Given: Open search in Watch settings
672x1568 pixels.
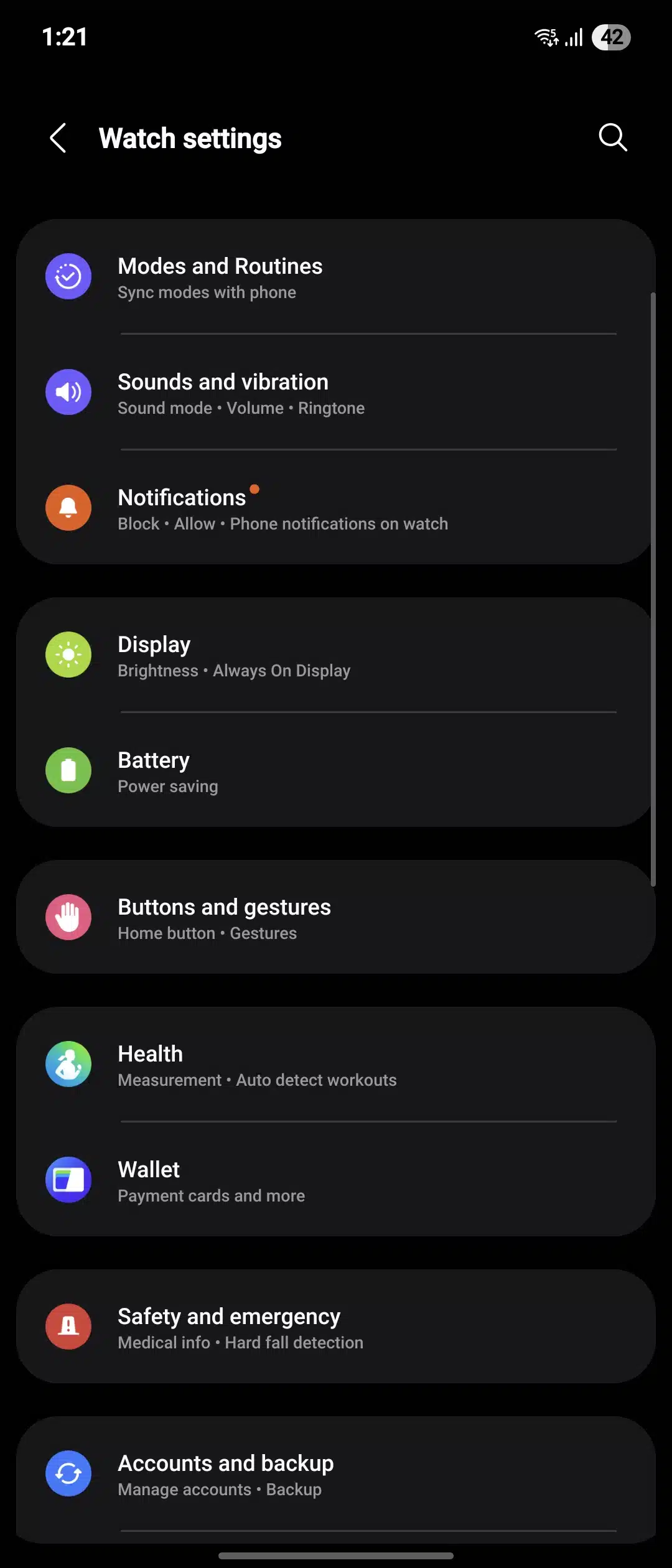Looking at the screenshot, I should pos(612,138).
